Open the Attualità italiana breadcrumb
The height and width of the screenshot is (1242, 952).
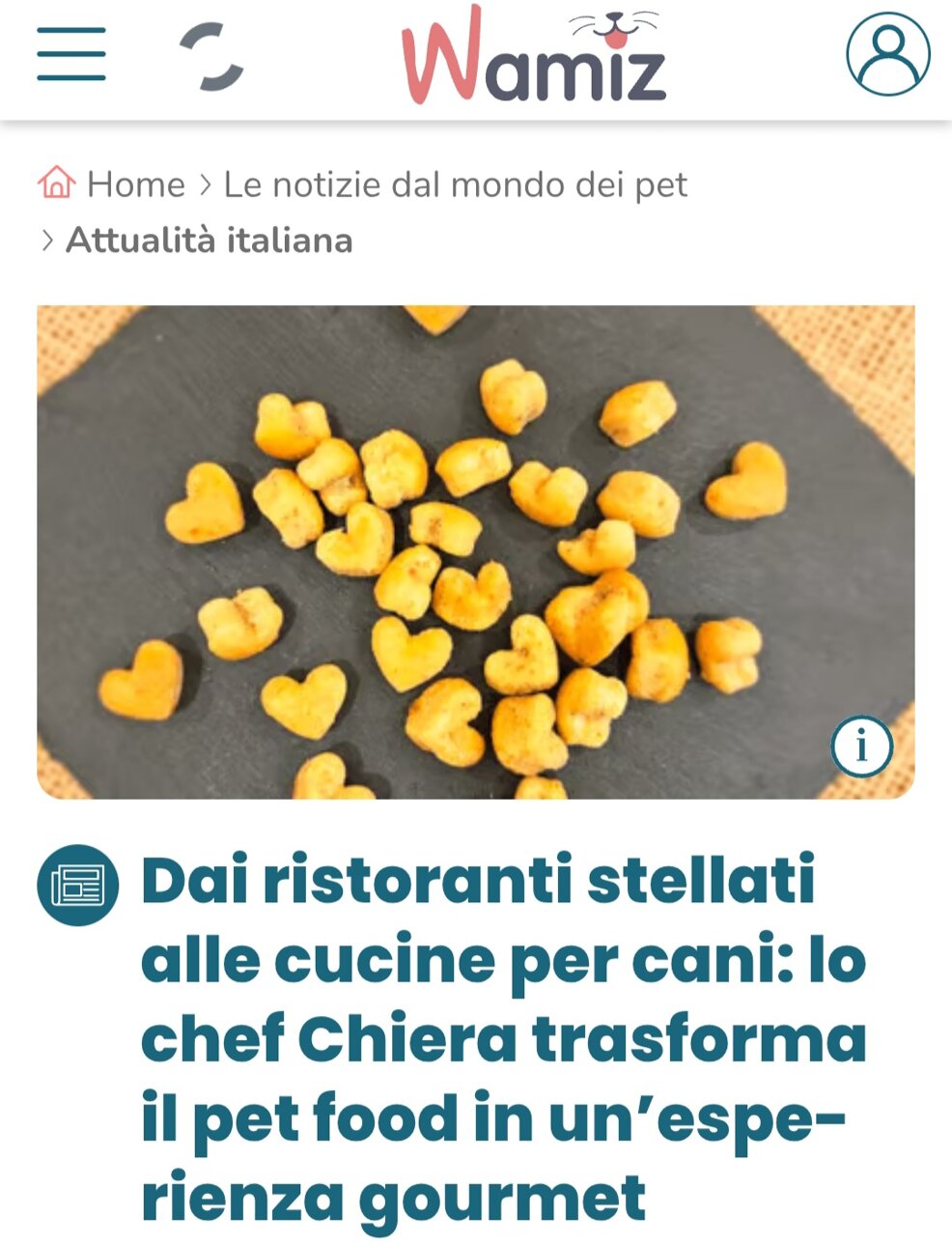pyautogui.click(x=209, y=240)
